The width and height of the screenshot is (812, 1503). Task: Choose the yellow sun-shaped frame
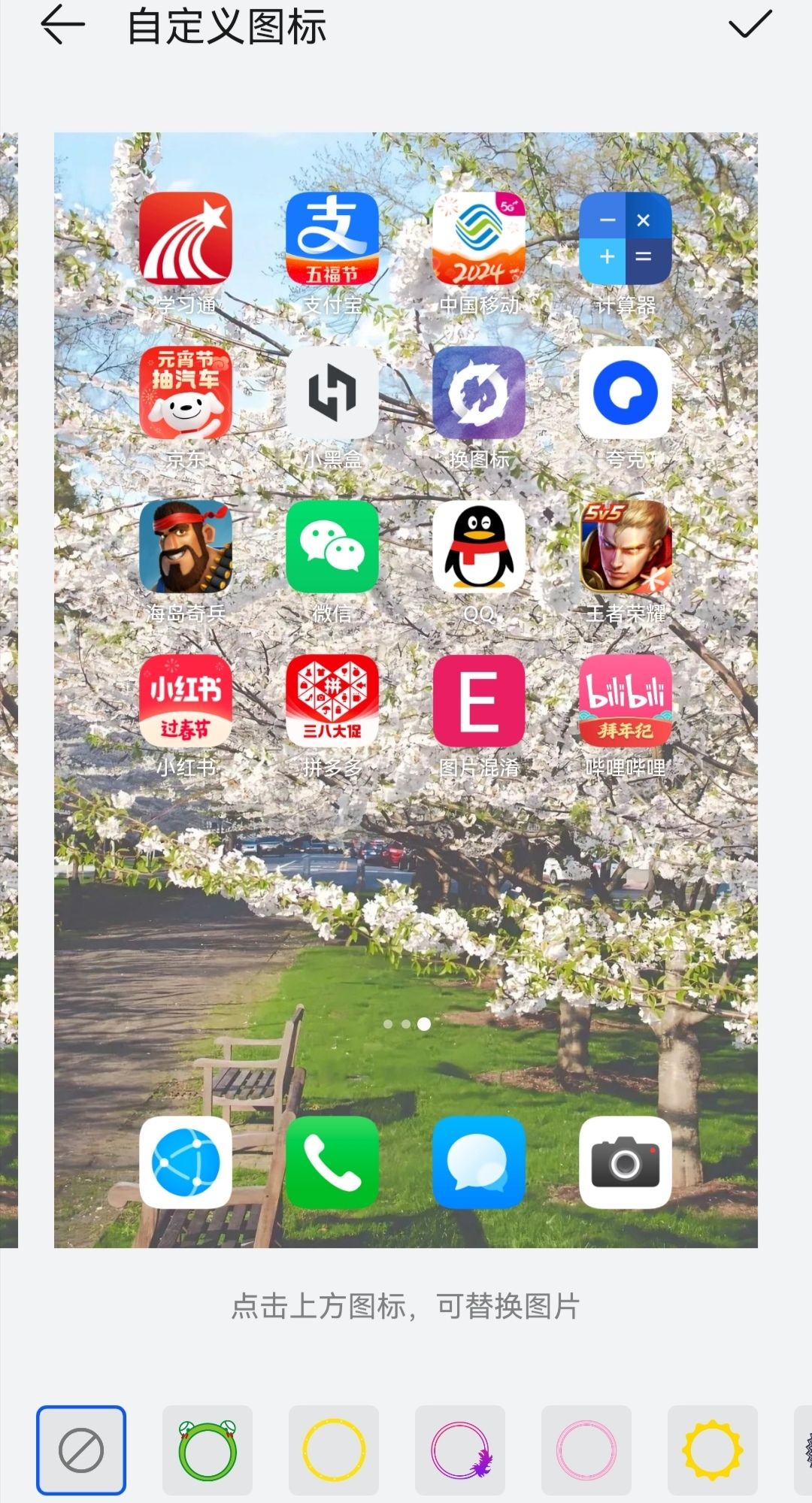point(712,1450)
